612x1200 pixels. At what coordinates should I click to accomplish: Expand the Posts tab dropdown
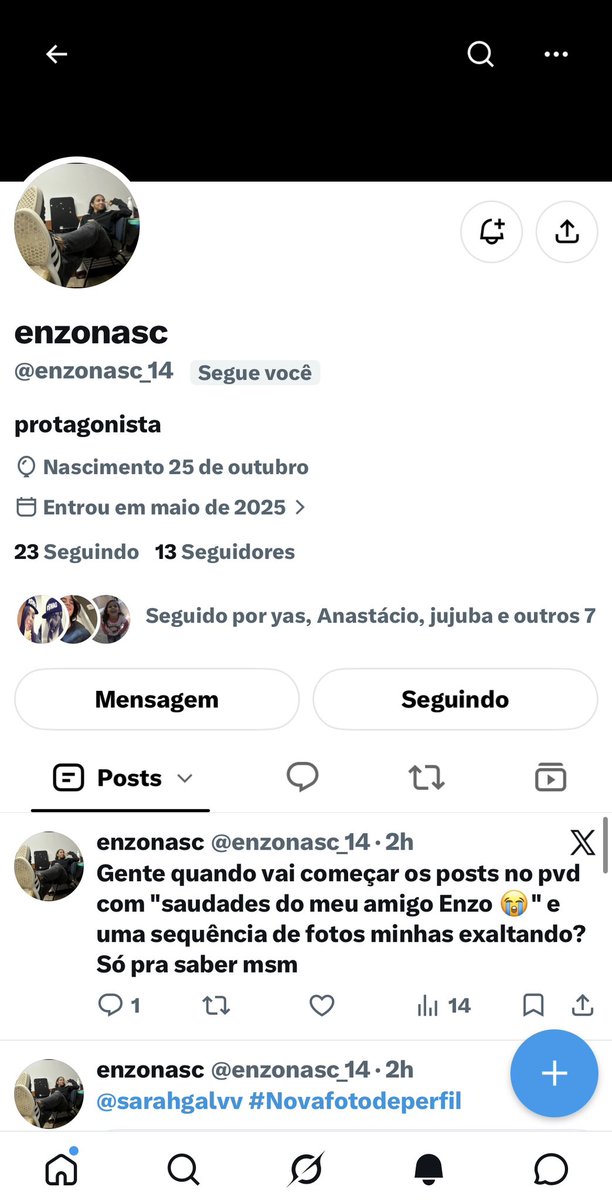184,778
